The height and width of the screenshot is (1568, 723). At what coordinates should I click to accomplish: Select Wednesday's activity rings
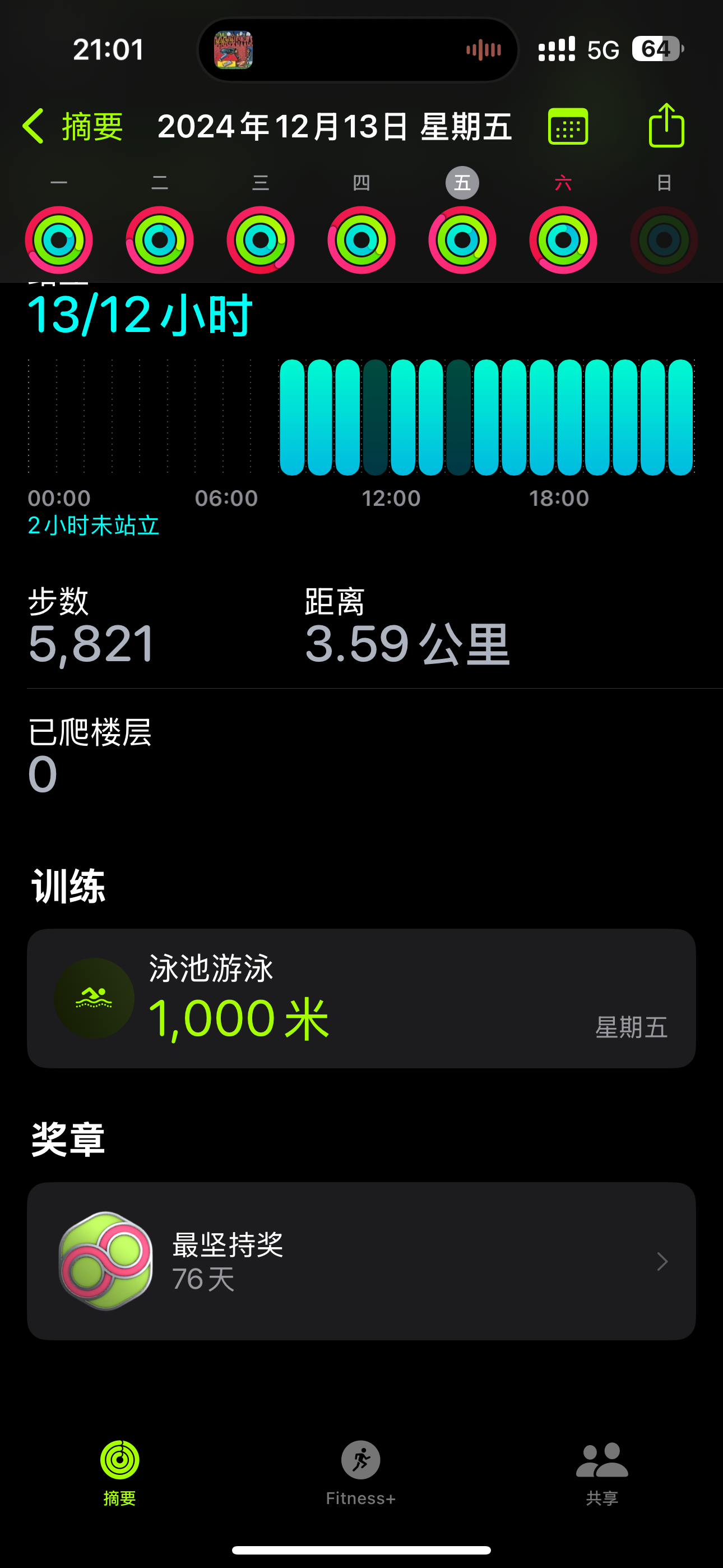coord(261,240)
